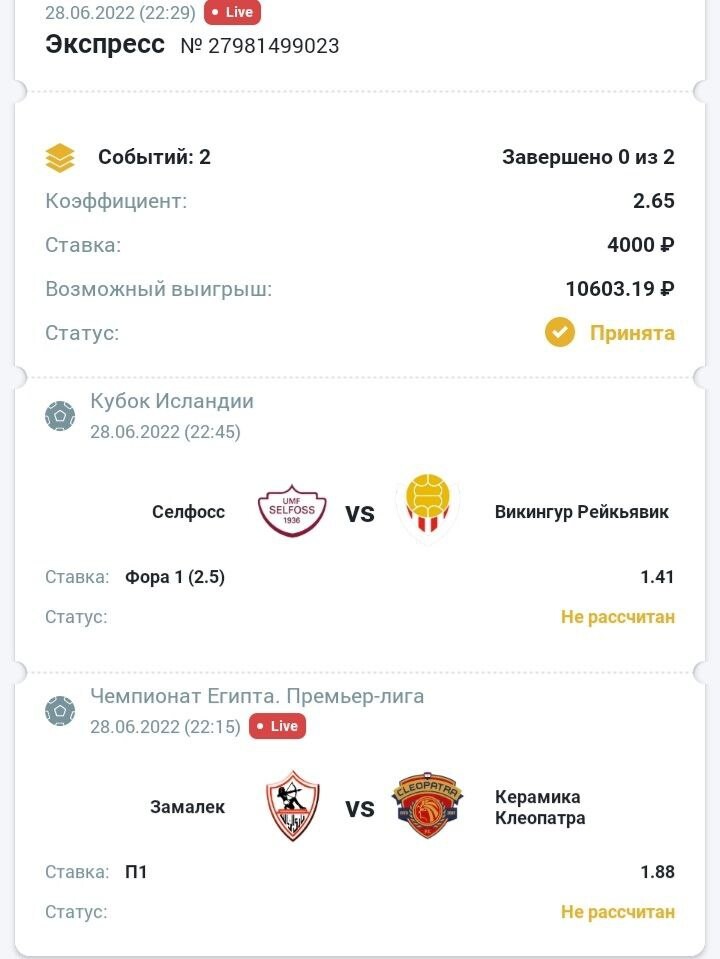Screen dimensions: 720x959
Task: Click the stacked events icon near 'Событий: 2'
Action: click(60, 156)
